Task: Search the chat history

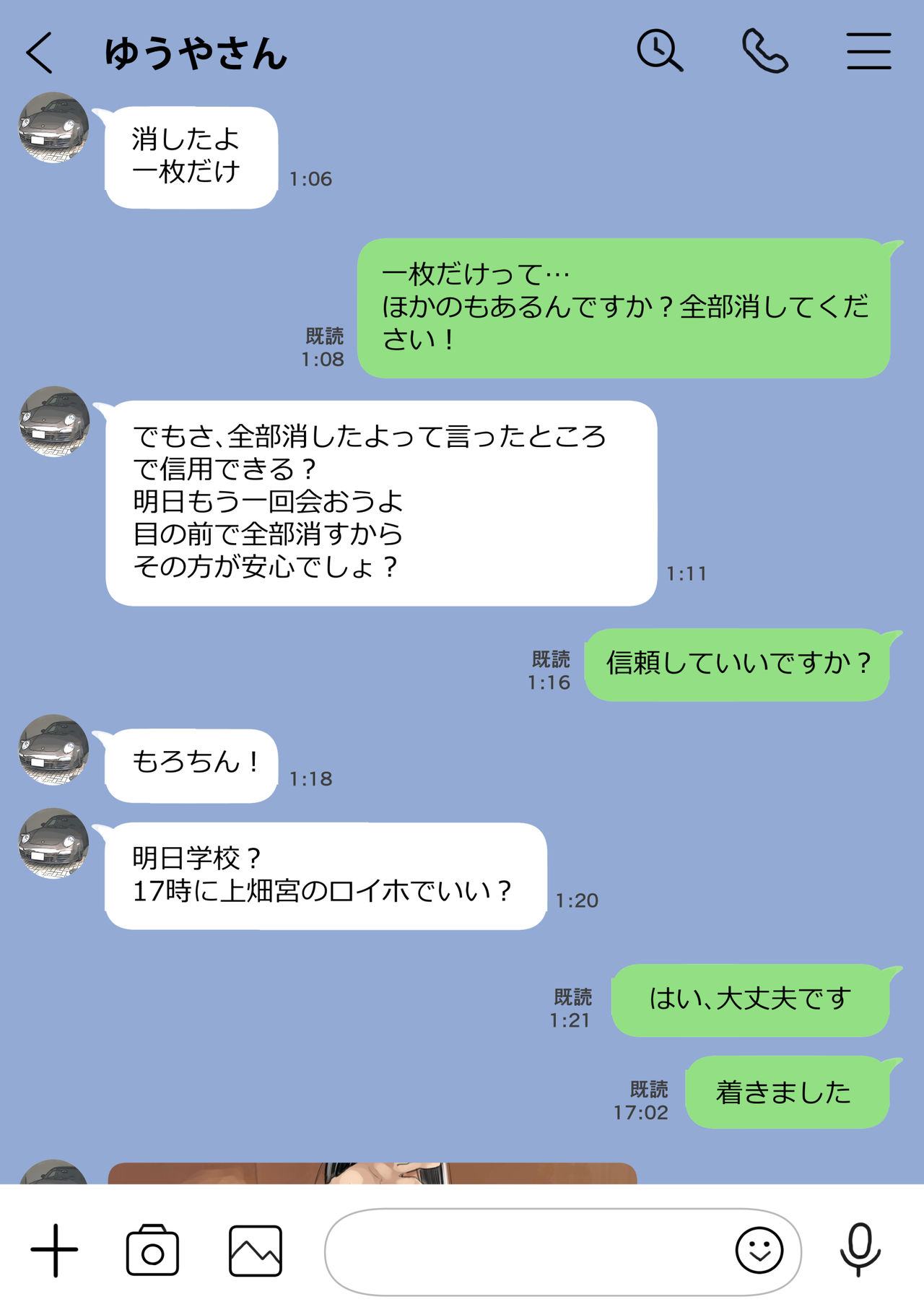Action: [x=659, y=51]
